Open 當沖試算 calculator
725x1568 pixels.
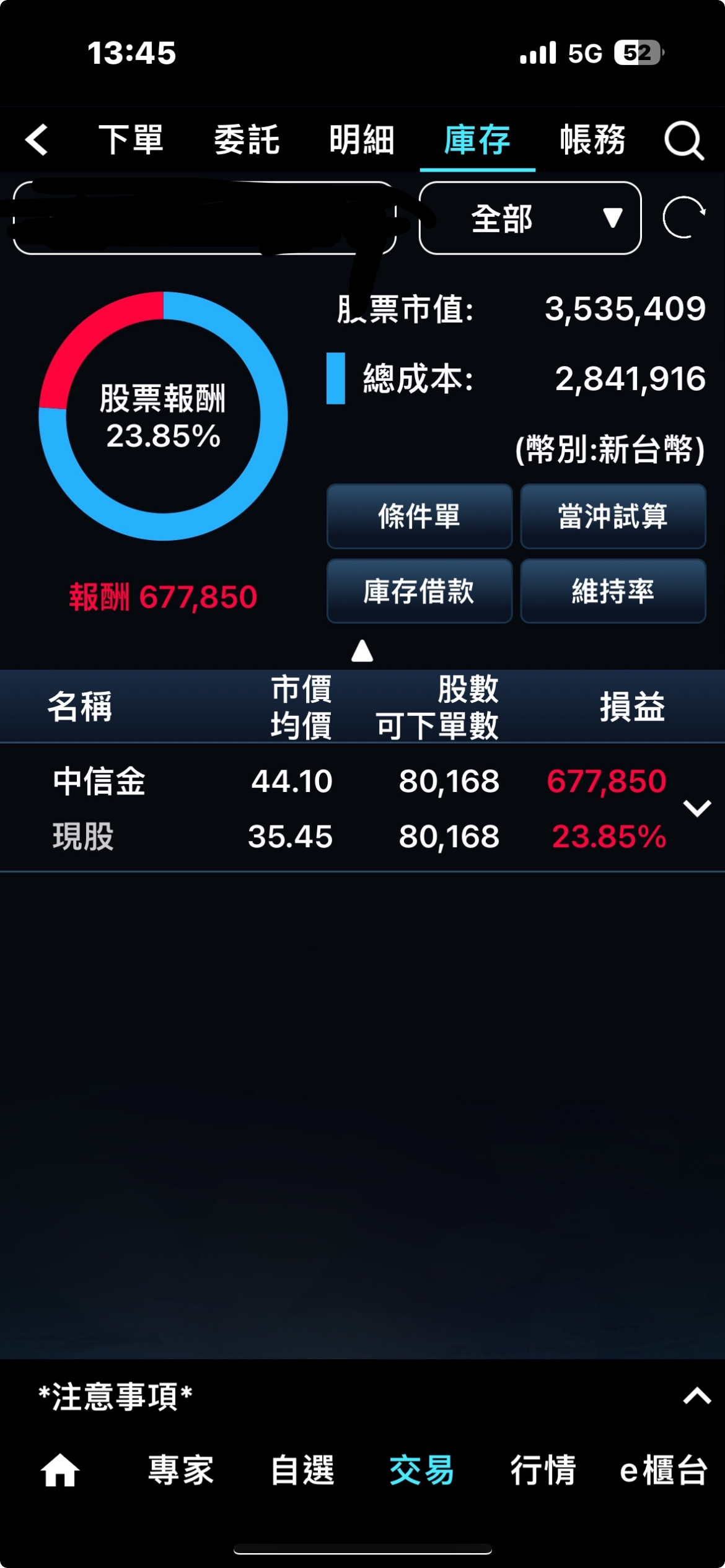point(613,516)
